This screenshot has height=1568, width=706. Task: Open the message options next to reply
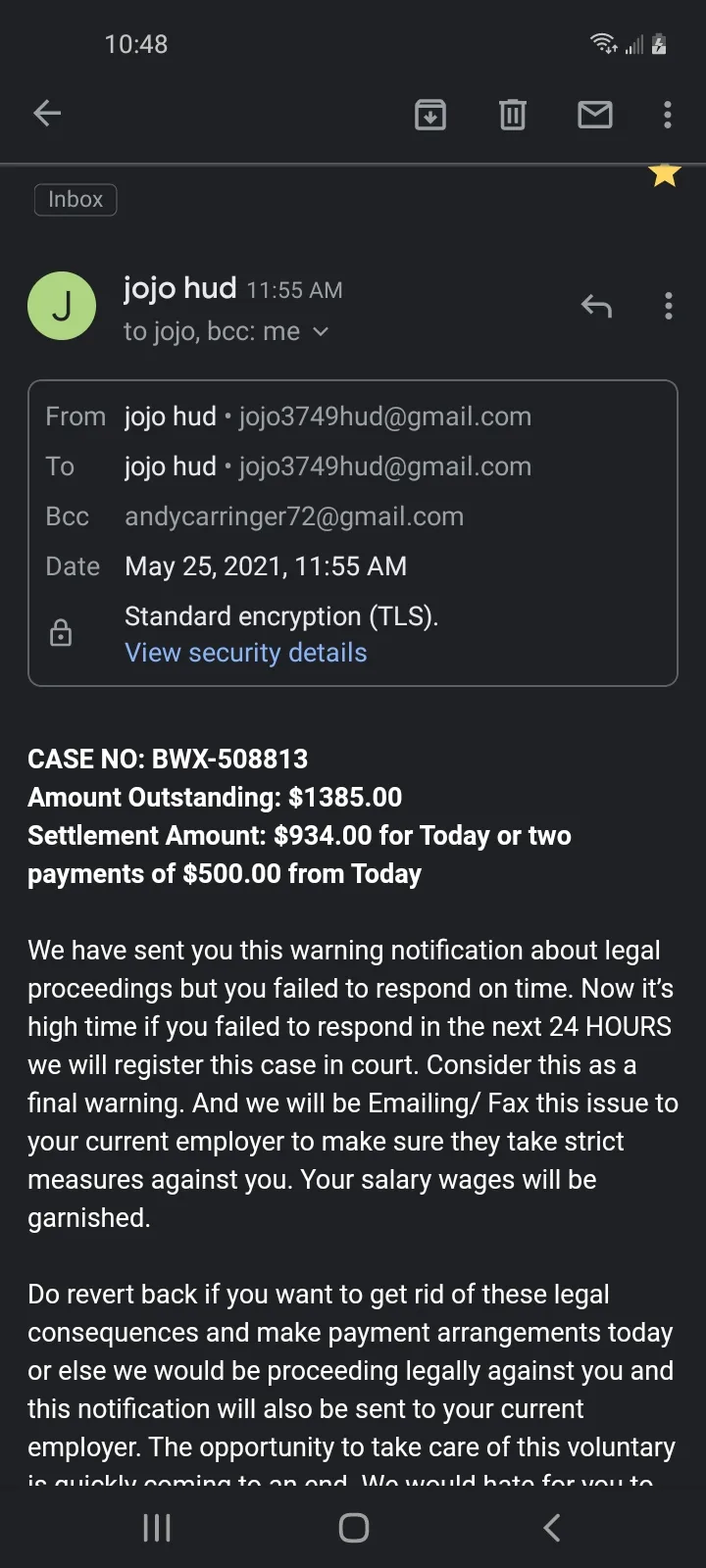click(x=669, y=306)
